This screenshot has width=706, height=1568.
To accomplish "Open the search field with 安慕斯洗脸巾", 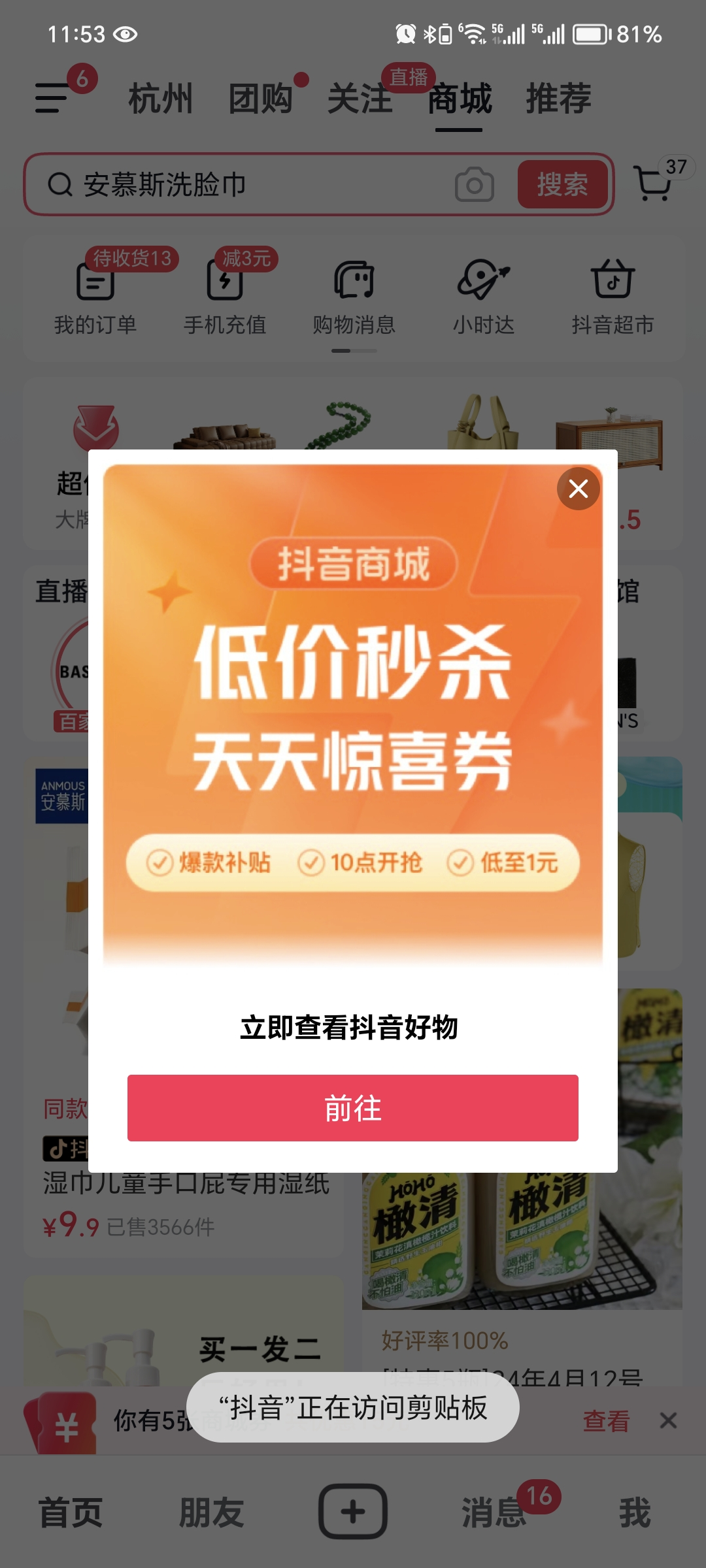I will coord(261,185).
